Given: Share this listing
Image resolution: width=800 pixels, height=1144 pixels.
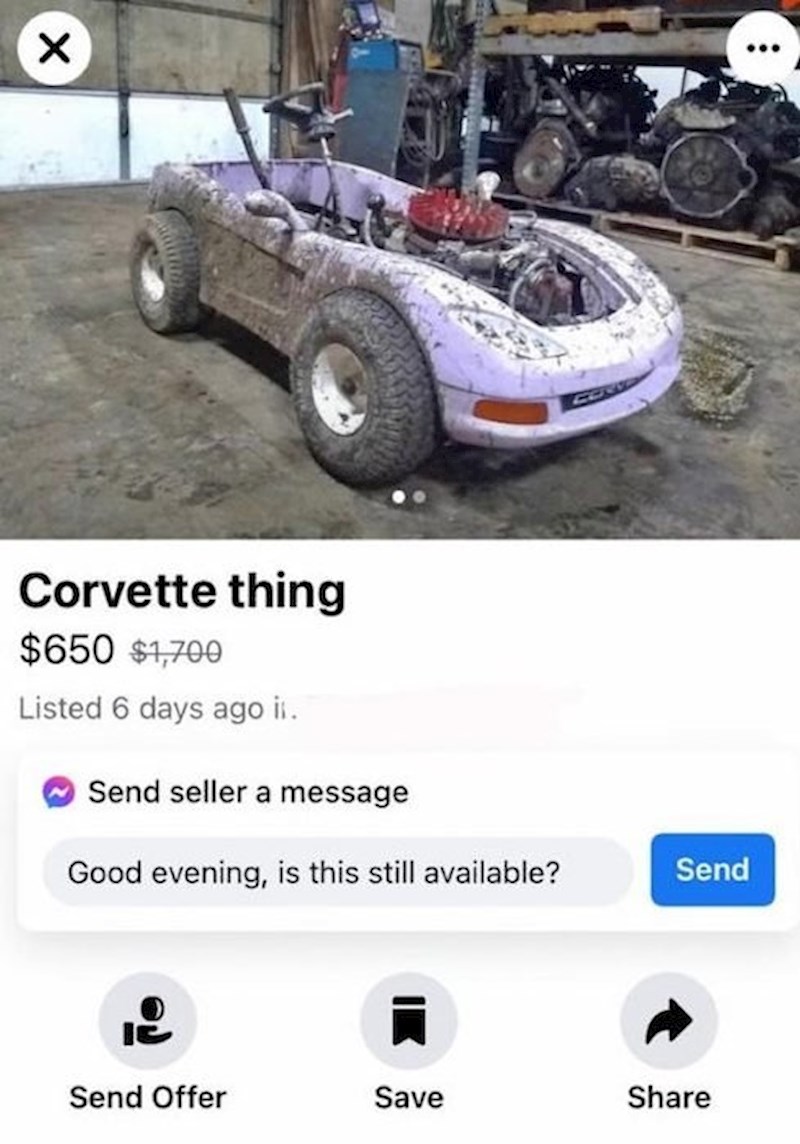Looking at the screenshot, I should pos(668,1022).
